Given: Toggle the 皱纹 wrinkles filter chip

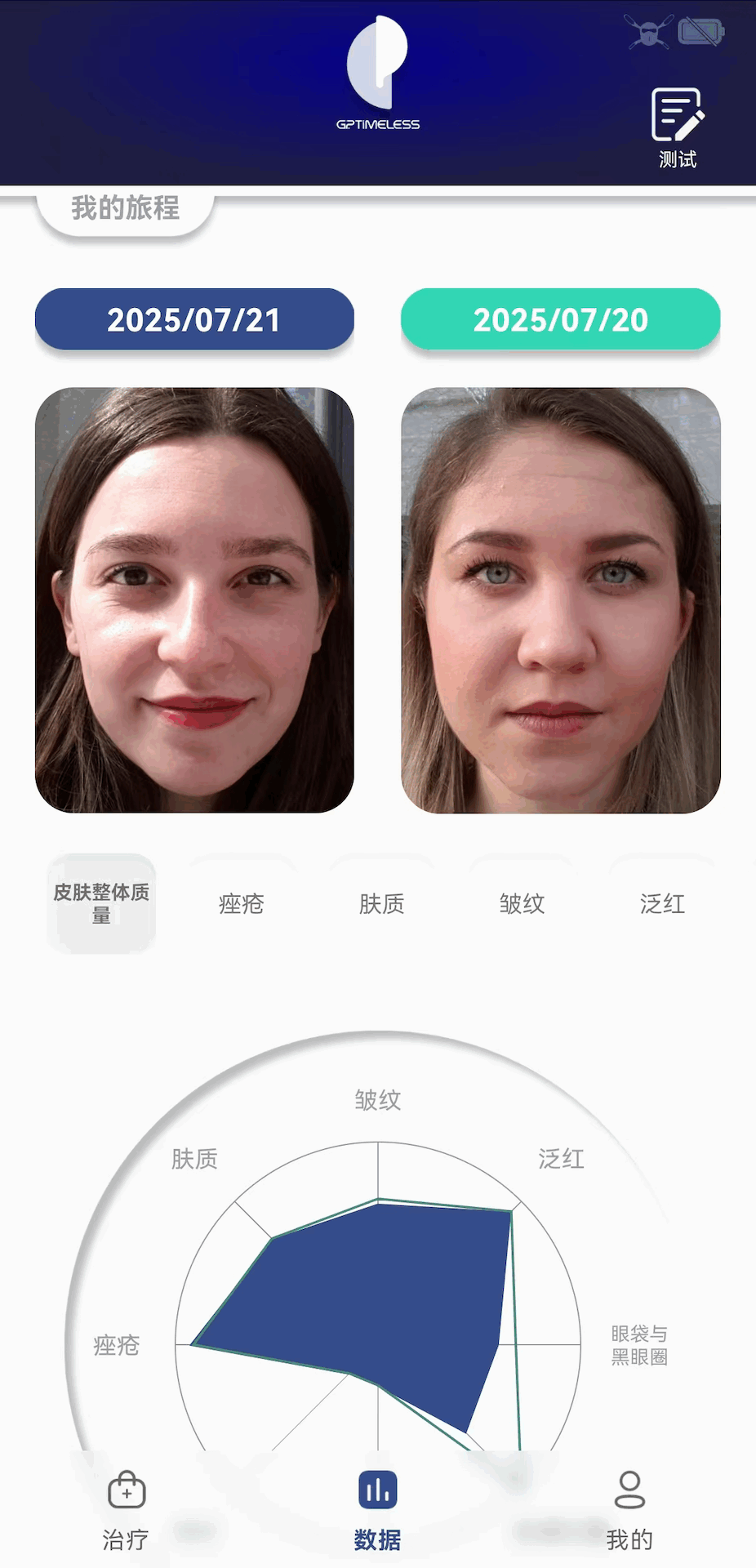Looking at the screenshot, I should pos(522,903).
